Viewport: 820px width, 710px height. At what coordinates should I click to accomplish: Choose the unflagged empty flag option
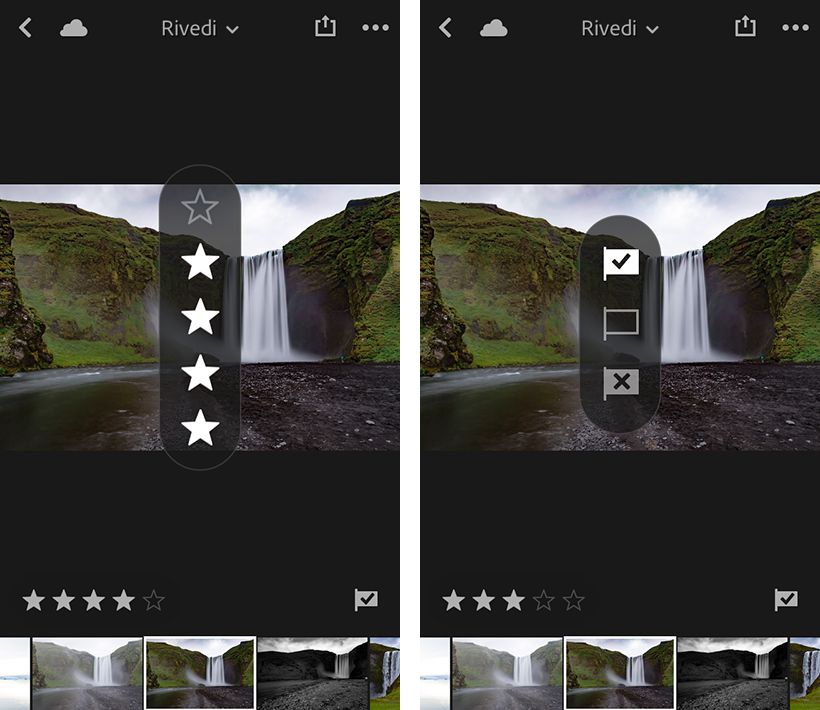620,323
